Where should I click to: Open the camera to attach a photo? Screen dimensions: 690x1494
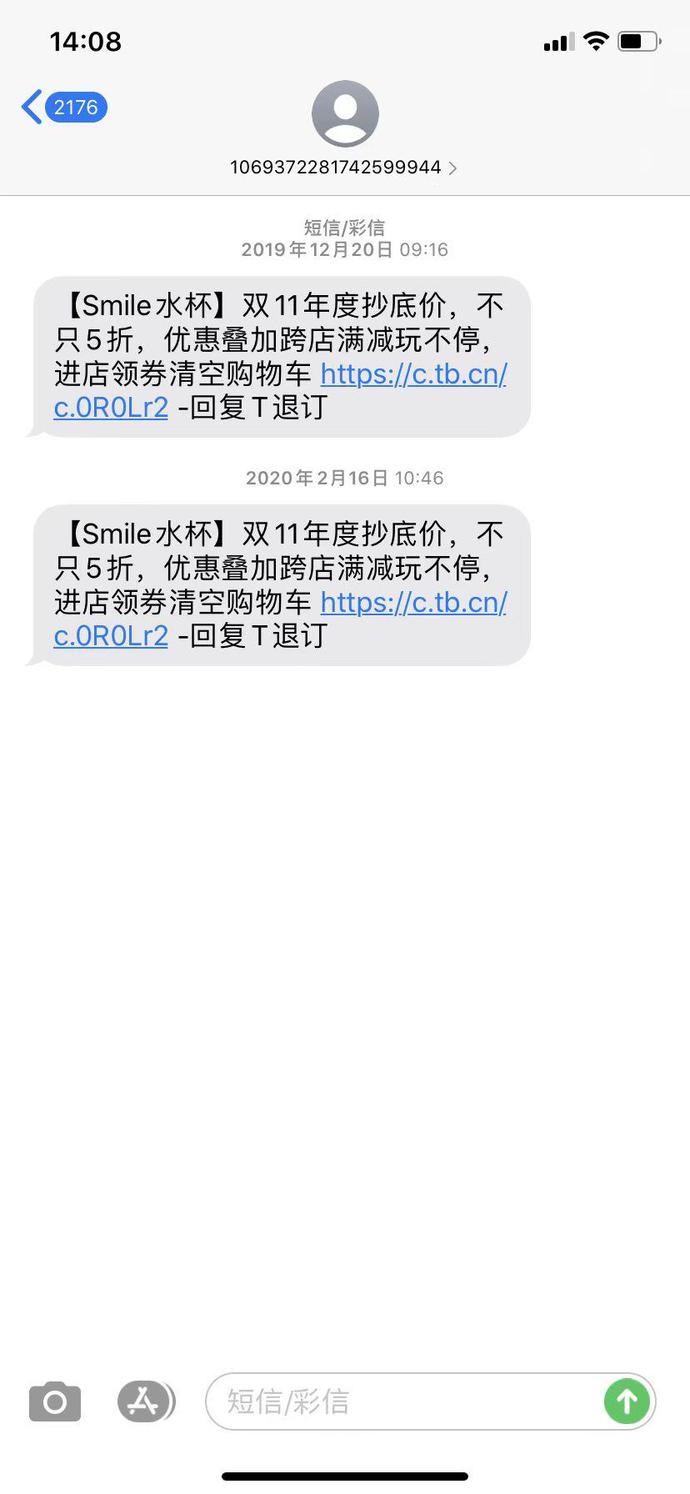coord(54,1402)
